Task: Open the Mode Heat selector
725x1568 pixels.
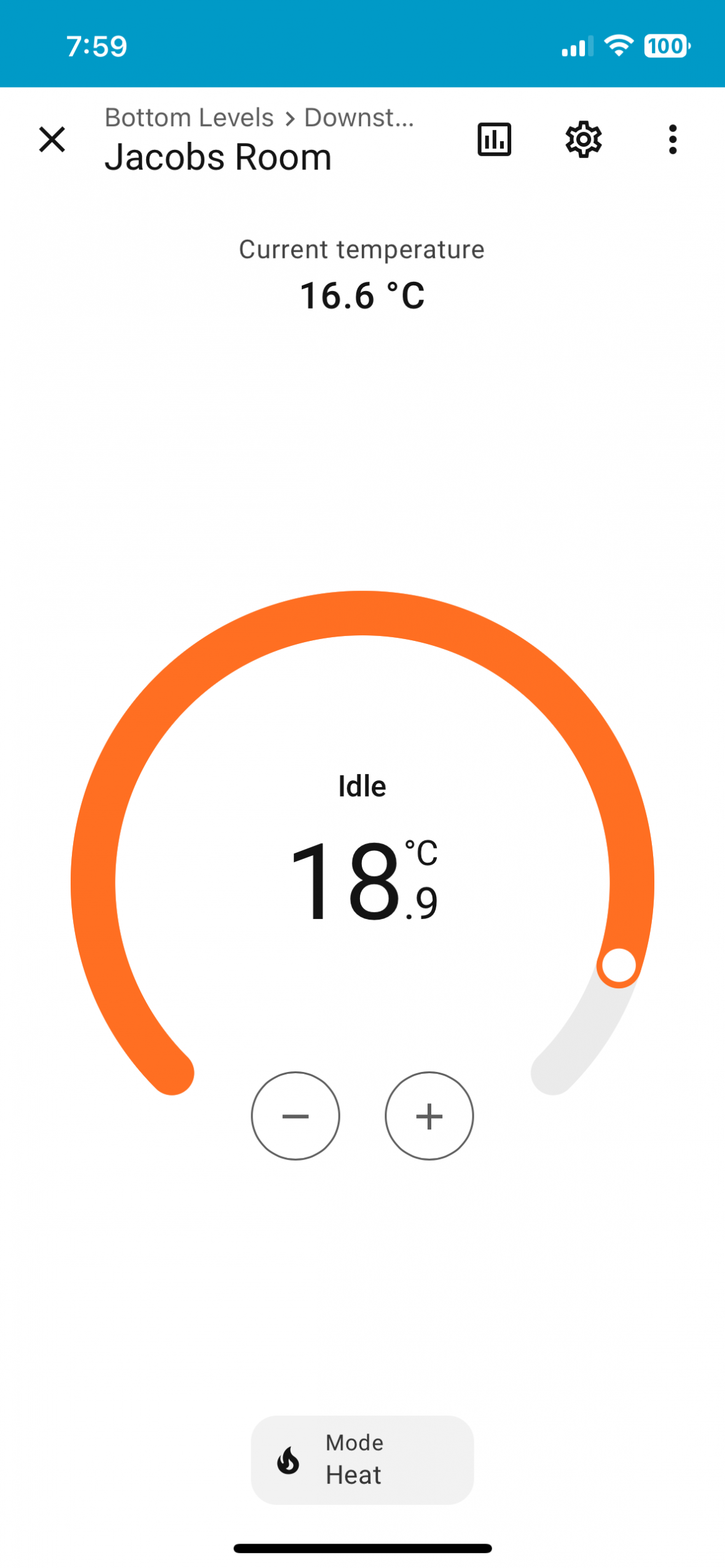Action: [x=362, y=1459]
